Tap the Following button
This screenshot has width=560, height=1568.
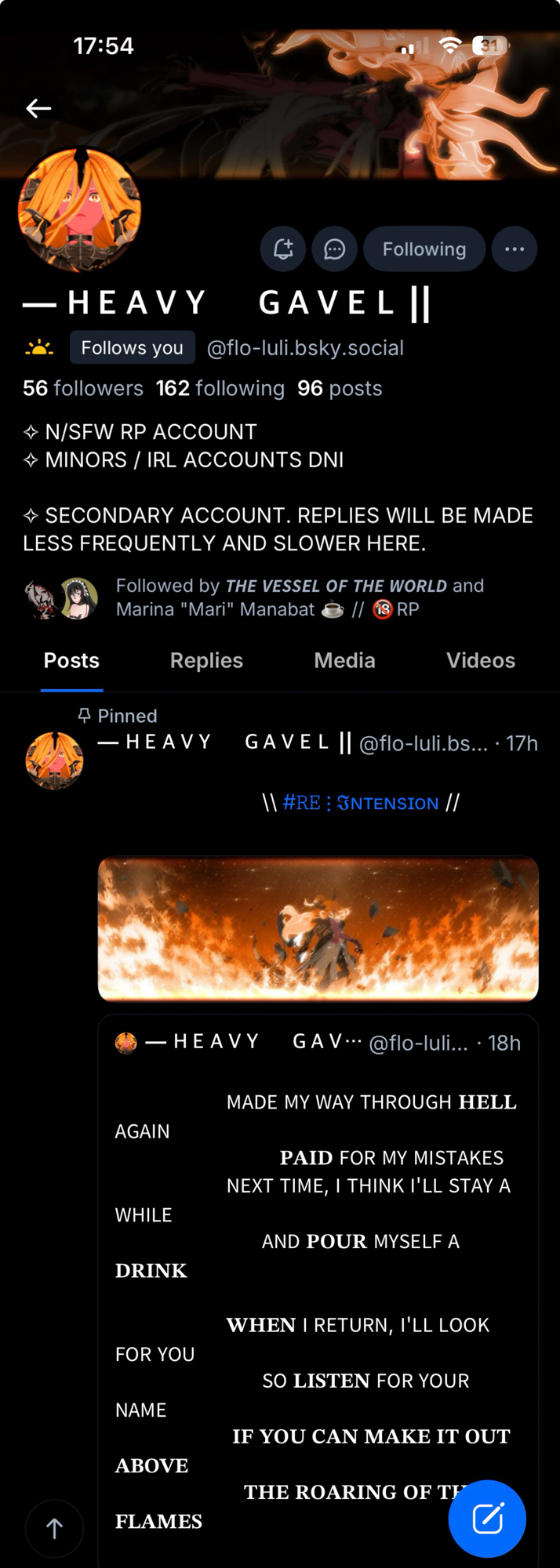coord(424,249)
